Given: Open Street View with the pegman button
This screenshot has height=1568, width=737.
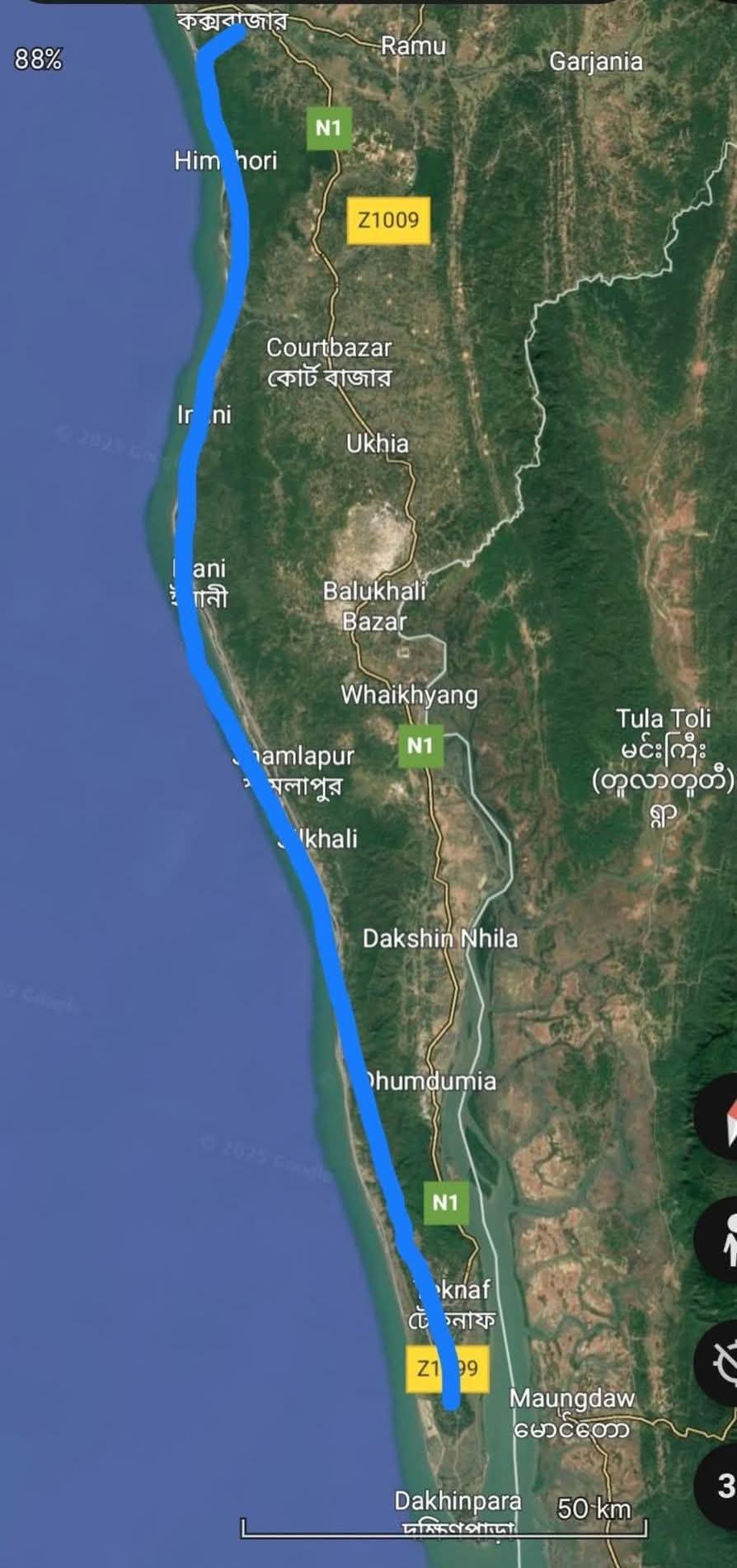Looking at the screenshot, I should coord(725,1242).
